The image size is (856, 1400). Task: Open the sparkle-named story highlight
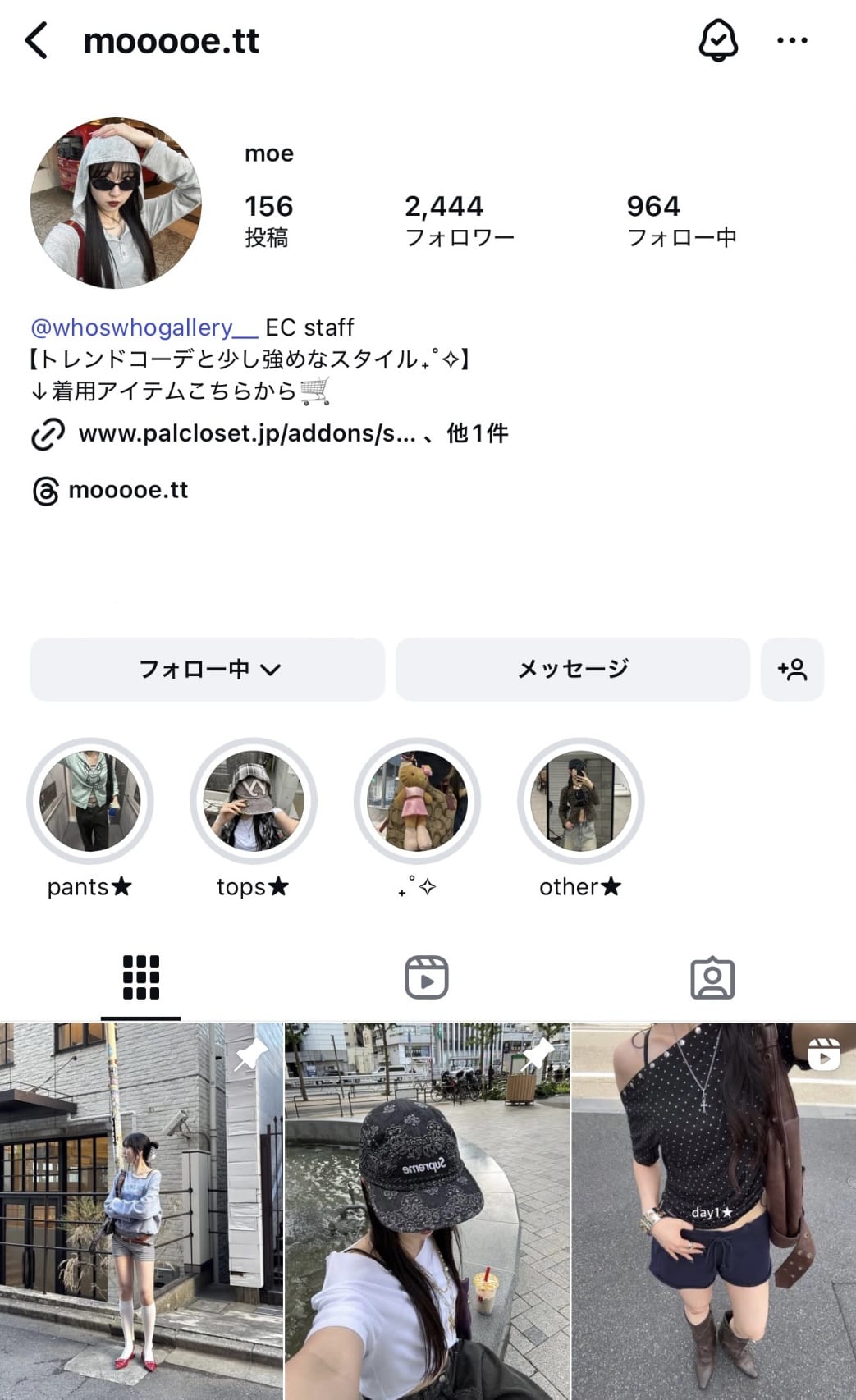tap(417, 802)
